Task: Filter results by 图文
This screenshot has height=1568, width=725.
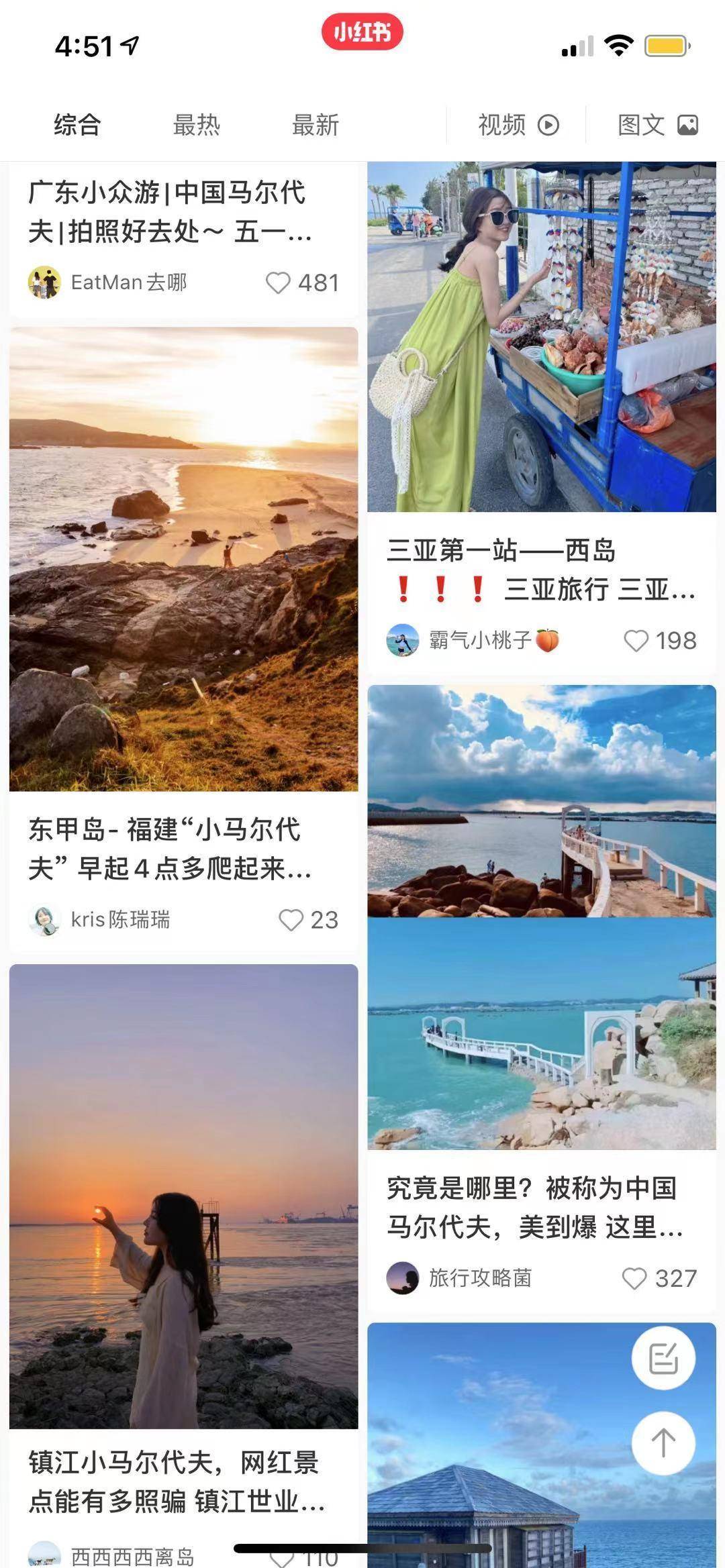Action: click(x=657, y=125)
